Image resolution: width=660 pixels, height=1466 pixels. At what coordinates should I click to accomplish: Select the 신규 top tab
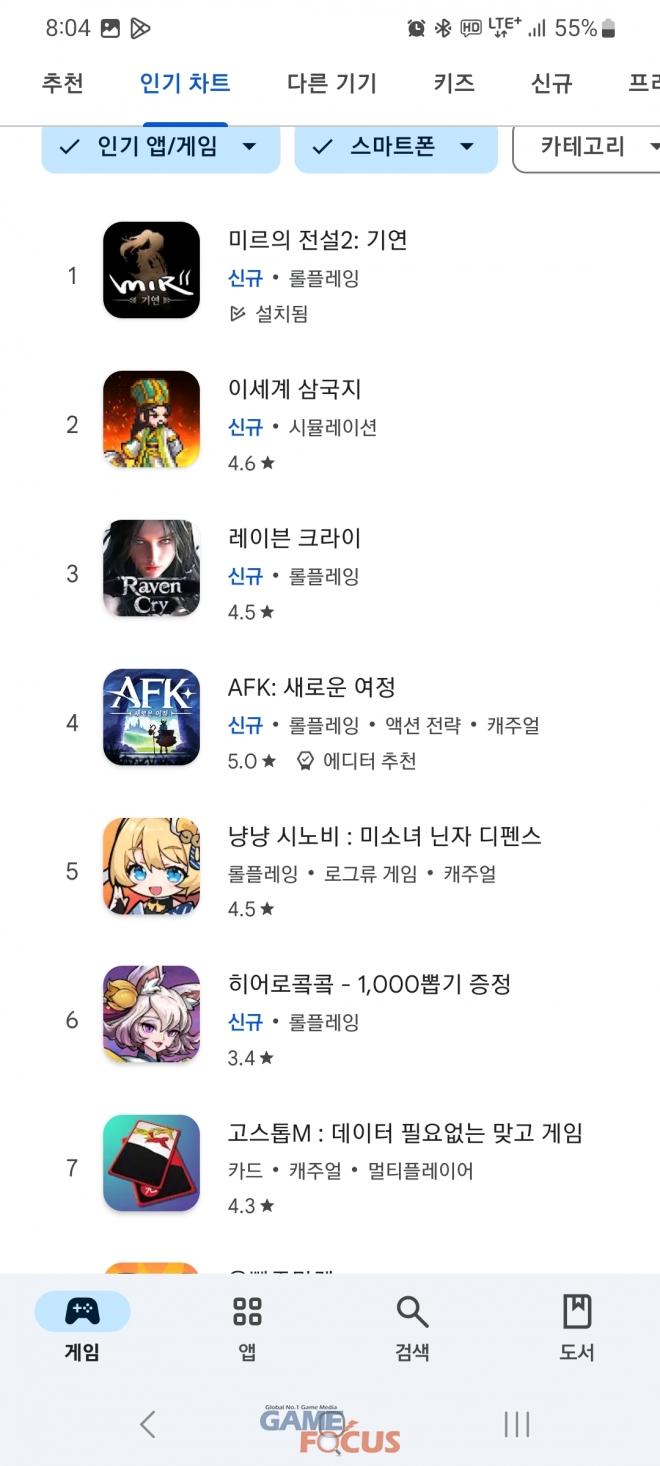[551, 83]
